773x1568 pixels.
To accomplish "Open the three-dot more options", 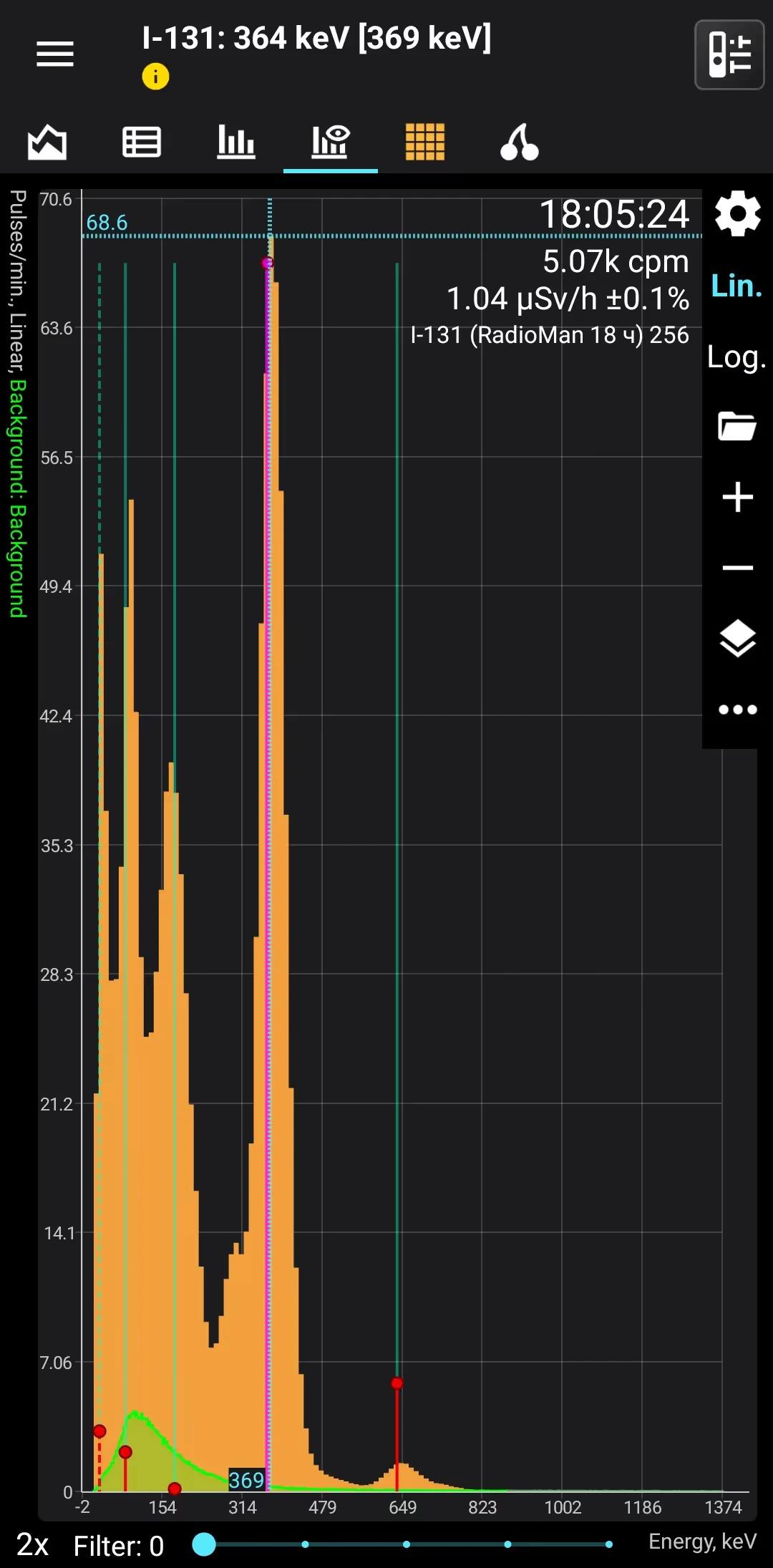I will click(737, 710).
